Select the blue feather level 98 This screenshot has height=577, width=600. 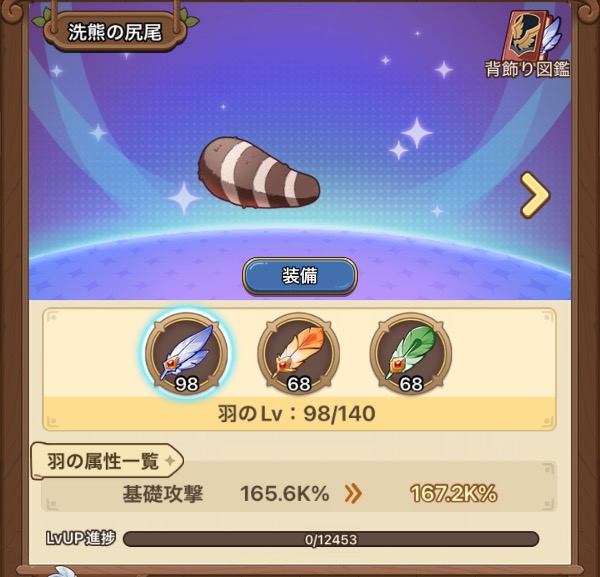186,353
